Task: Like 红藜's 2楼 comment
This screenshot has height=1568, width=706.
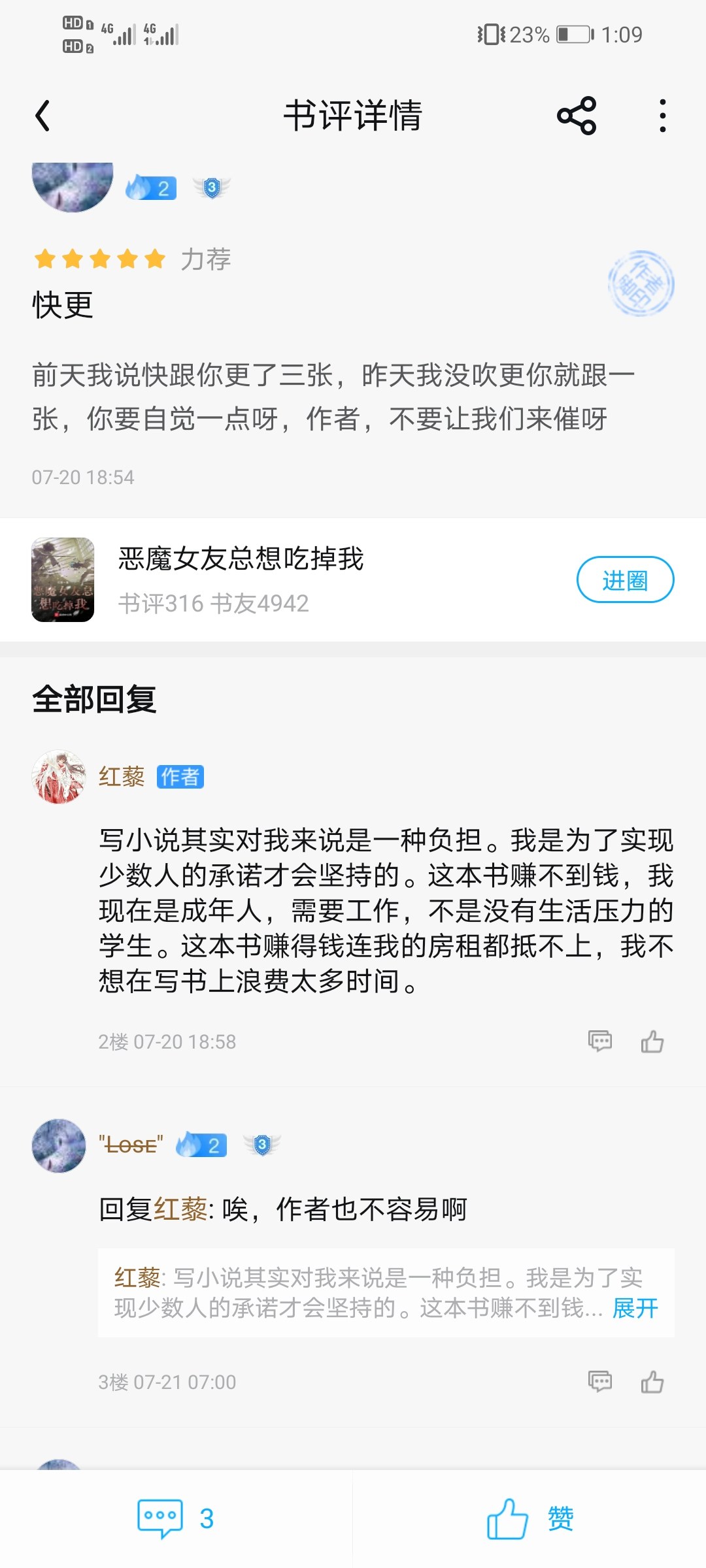Action: point(652,1041)
